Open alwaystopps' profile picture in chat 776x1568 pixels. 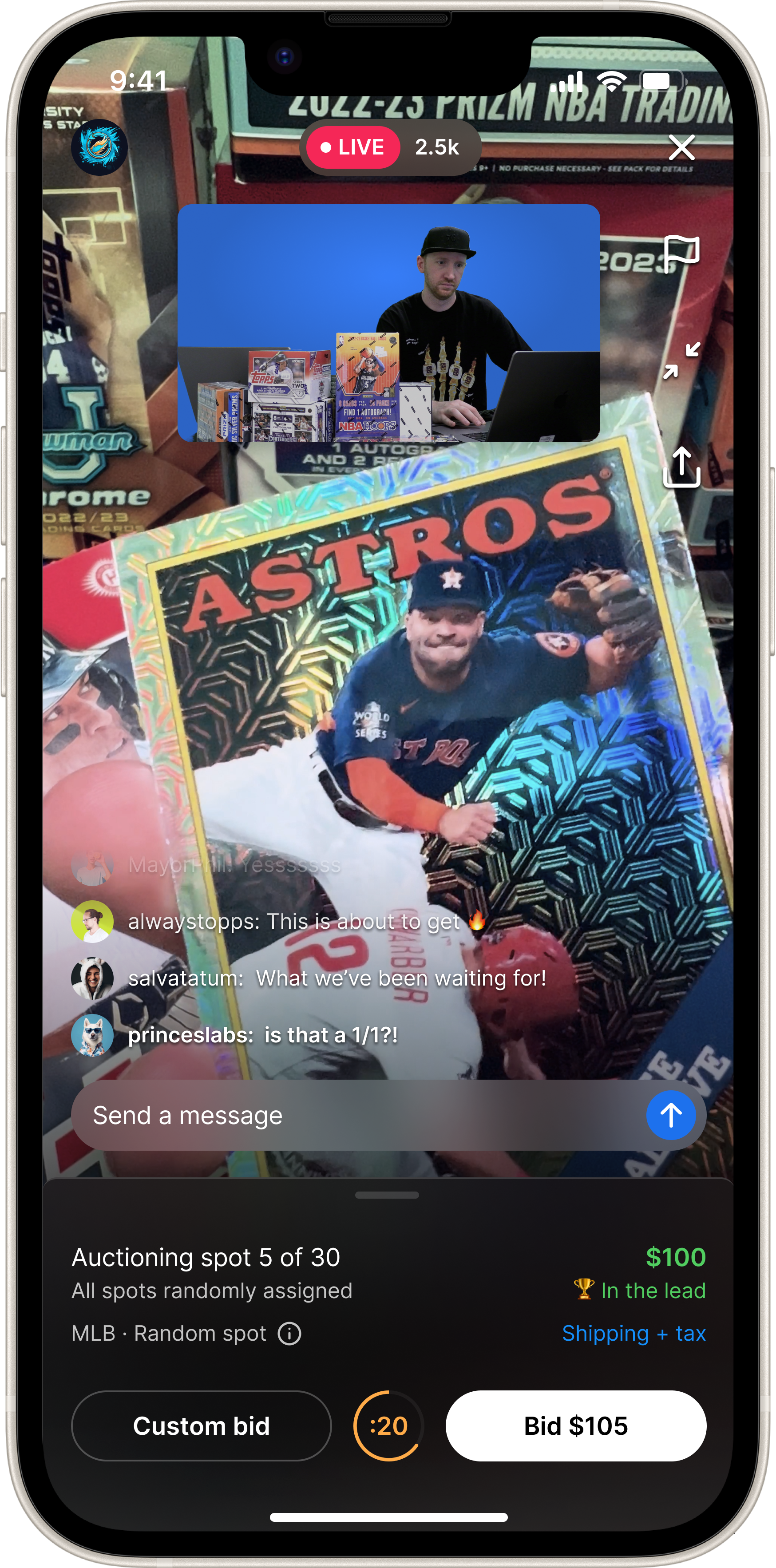92,922
